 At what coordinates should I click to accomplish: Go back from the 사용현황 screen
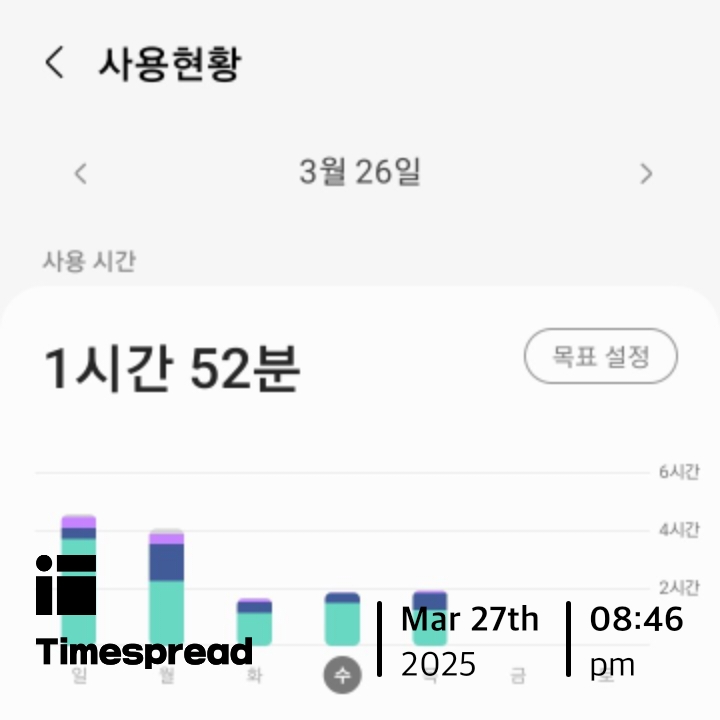point(55,63)
